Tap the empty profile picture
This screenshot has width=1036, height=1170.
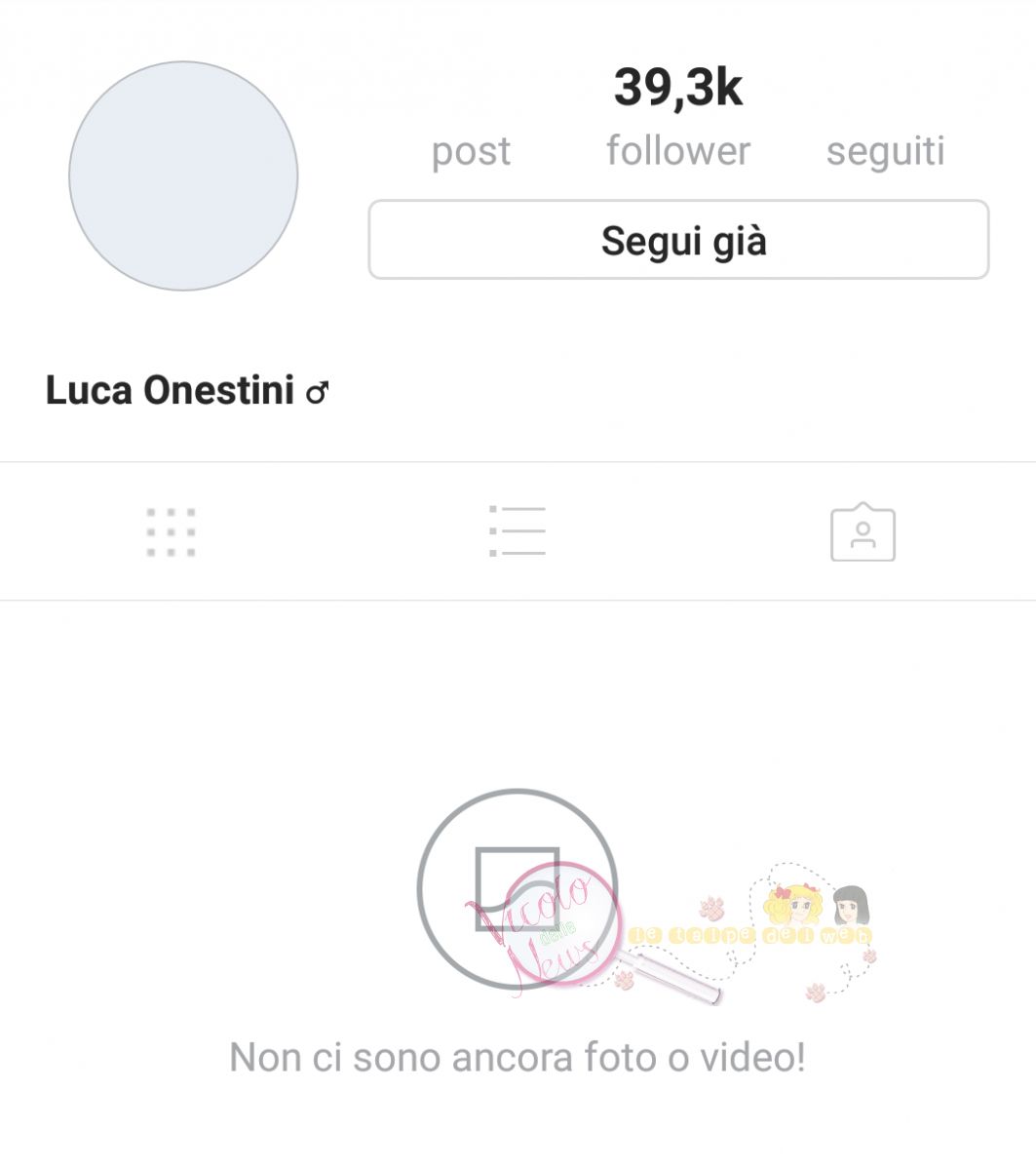coord(183,176)
